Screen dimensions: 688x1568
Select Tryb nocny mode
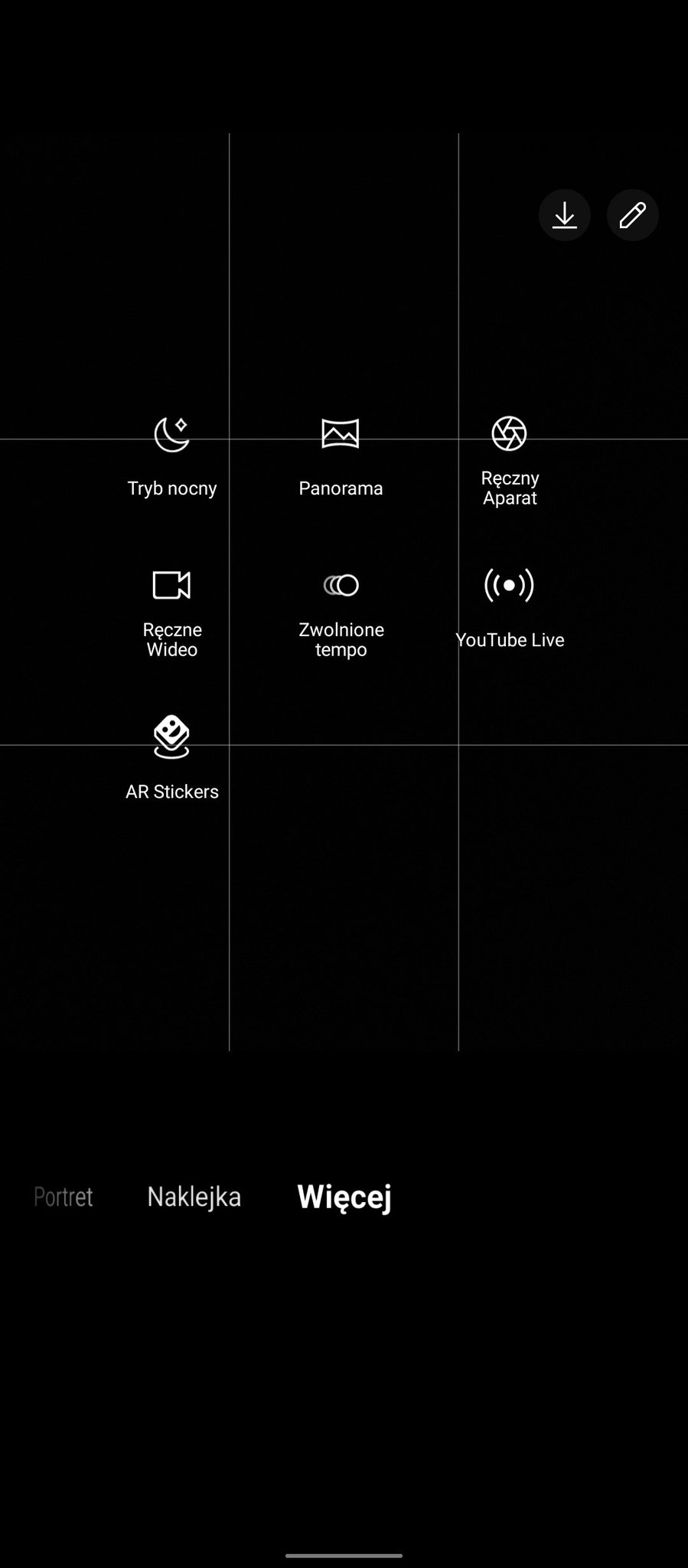point(172,457)
